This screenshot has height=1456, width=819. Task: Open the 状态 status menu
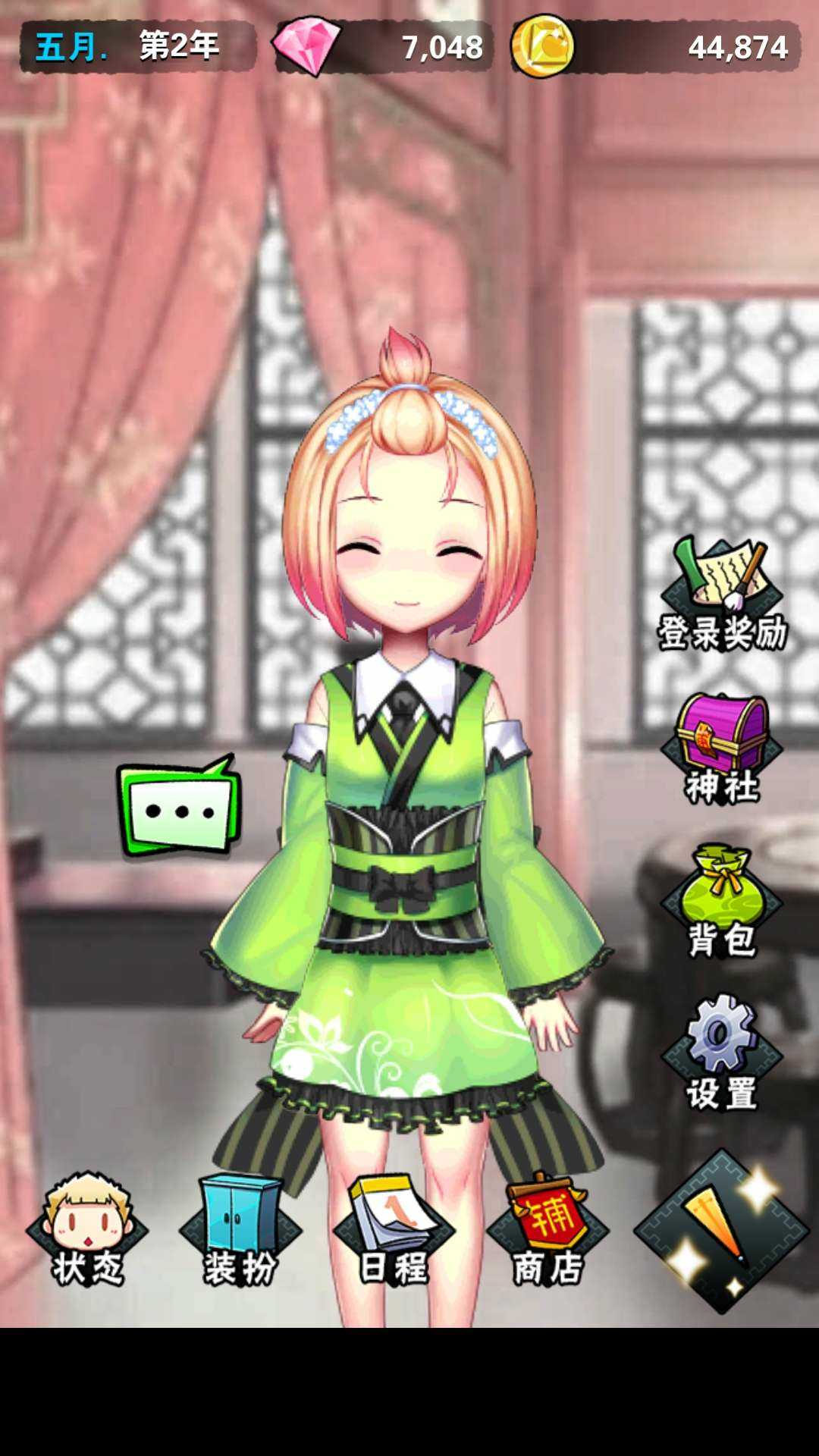click(x=87, y=1229)
